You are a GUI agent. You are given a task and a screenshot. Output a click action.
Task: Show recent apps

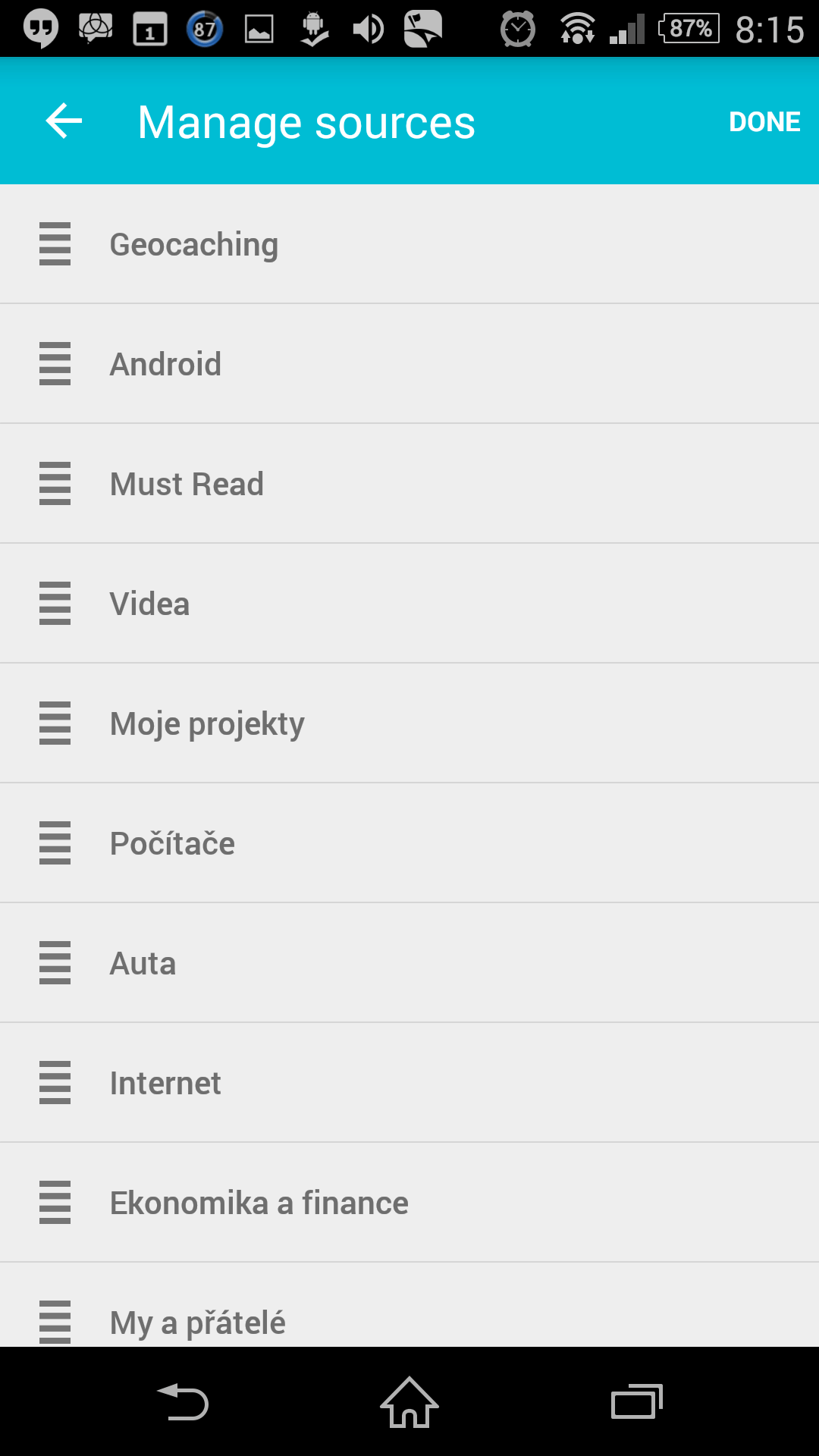tap(637, 1402)
